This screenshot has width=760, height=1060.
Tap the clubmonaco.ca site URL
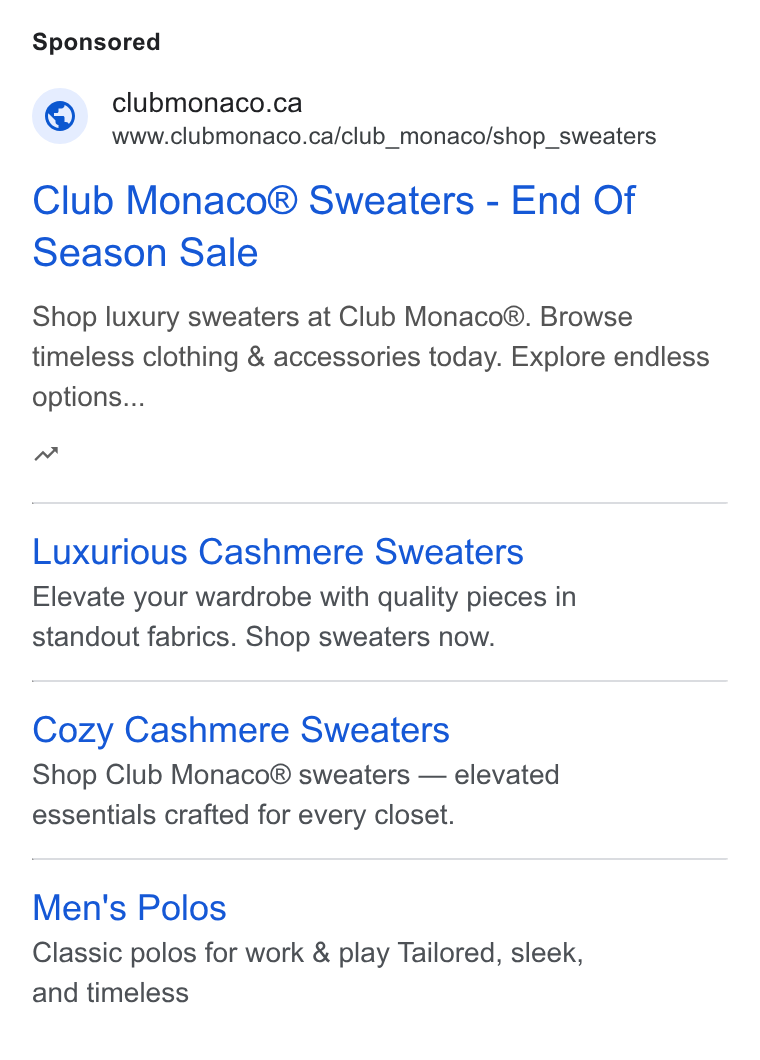384,137
